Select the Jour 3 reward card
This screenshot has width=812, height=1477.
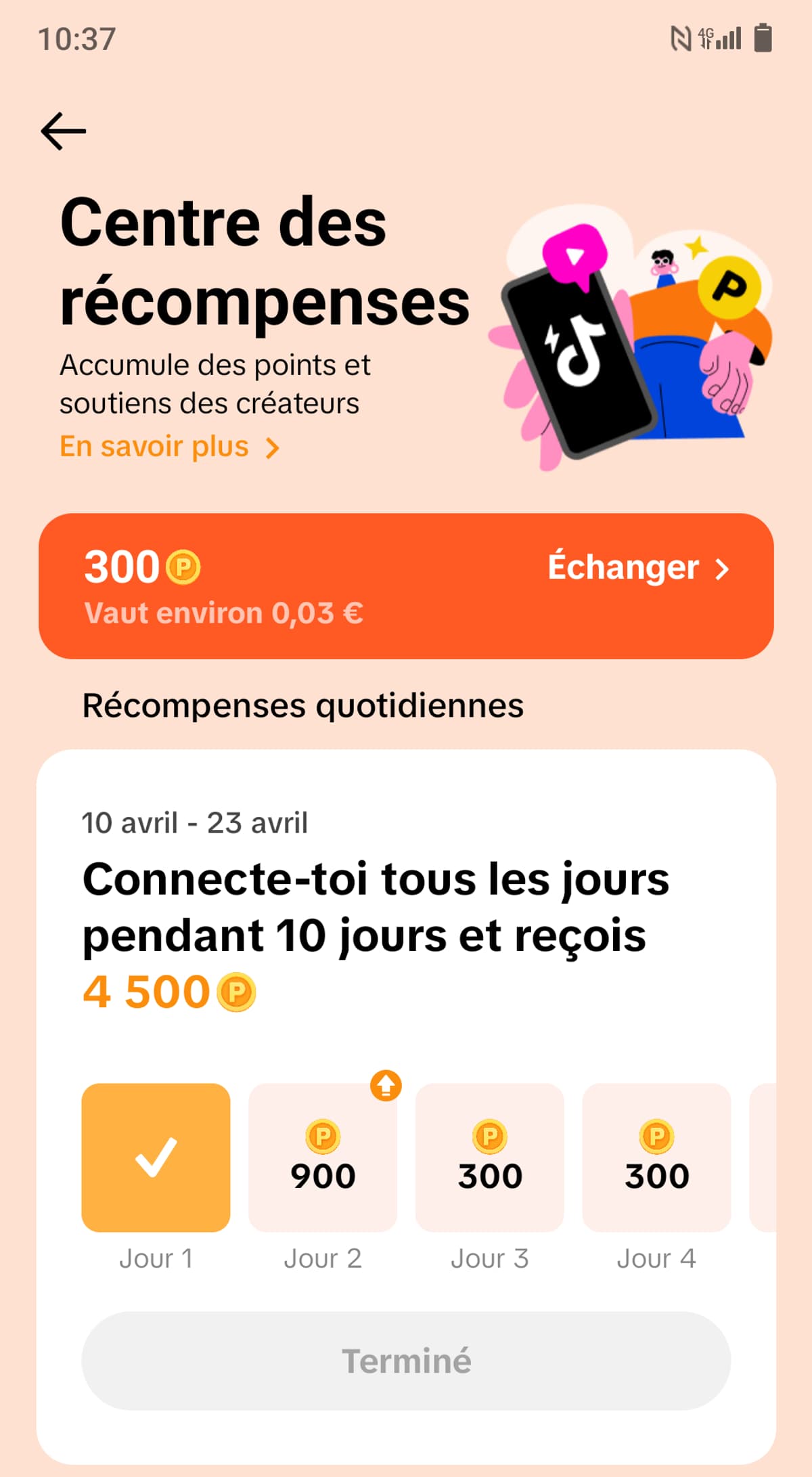[490, 1158]
